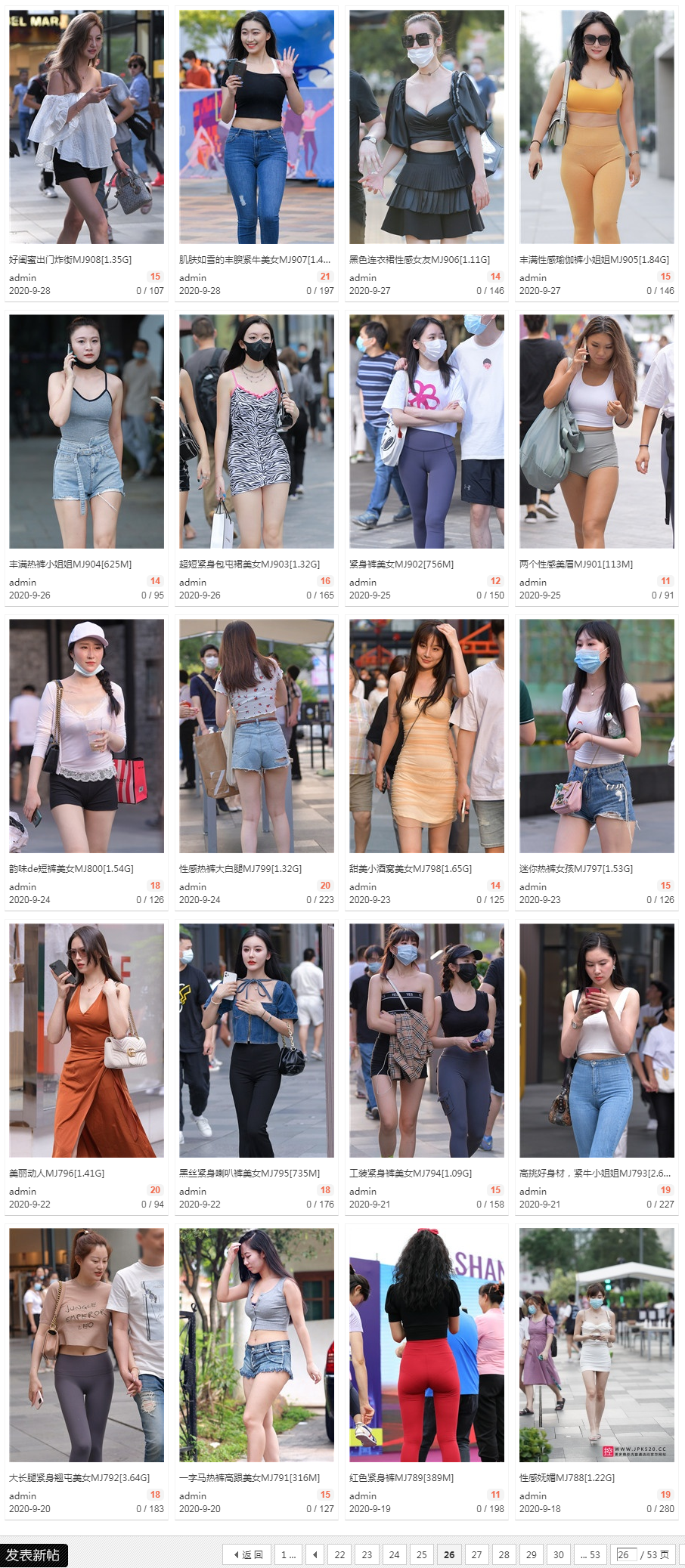Go to page 22
The height and width of the screenshot is (1568, 685).
tap(339, 1554)
